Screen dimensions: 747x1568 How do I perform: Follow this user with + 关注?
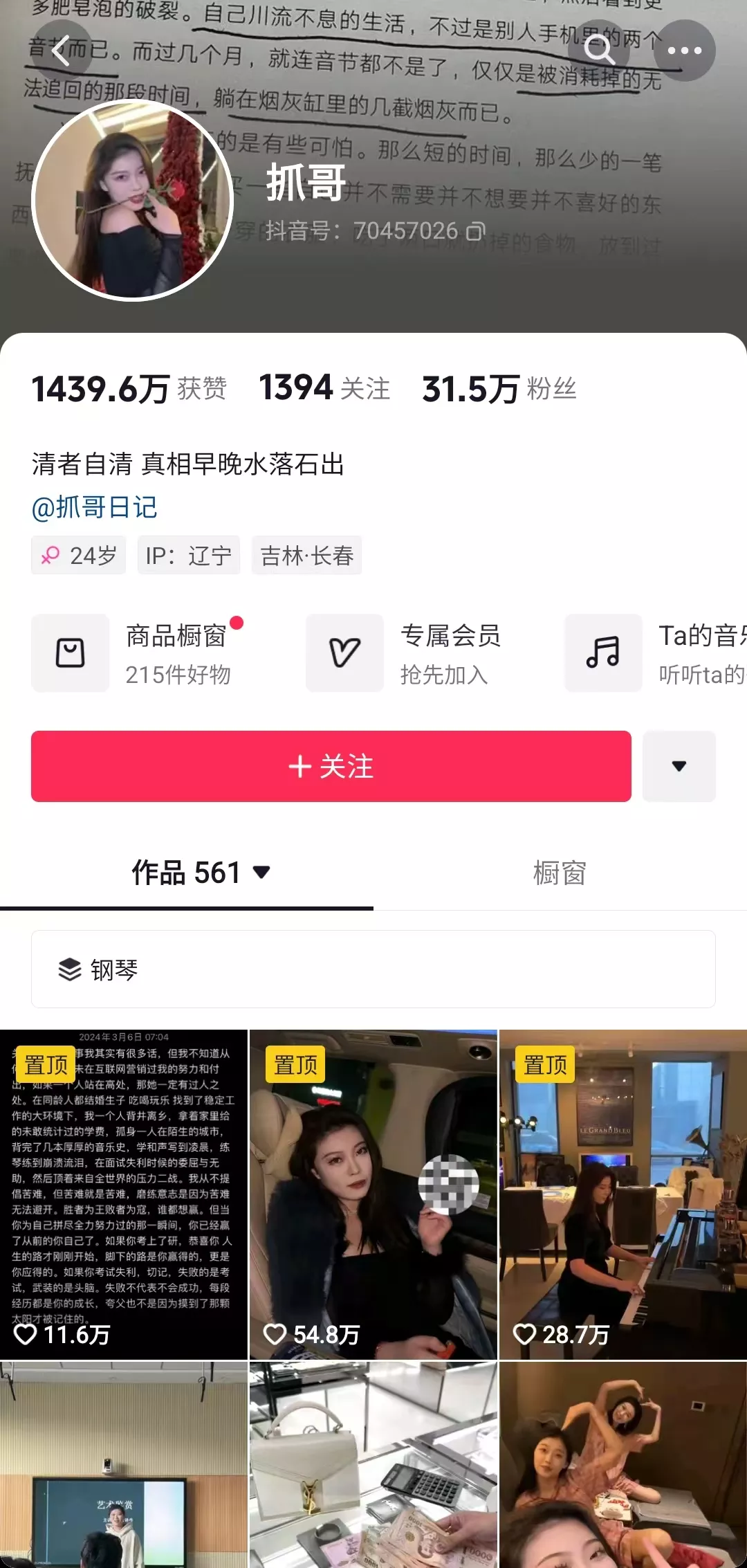331,766
